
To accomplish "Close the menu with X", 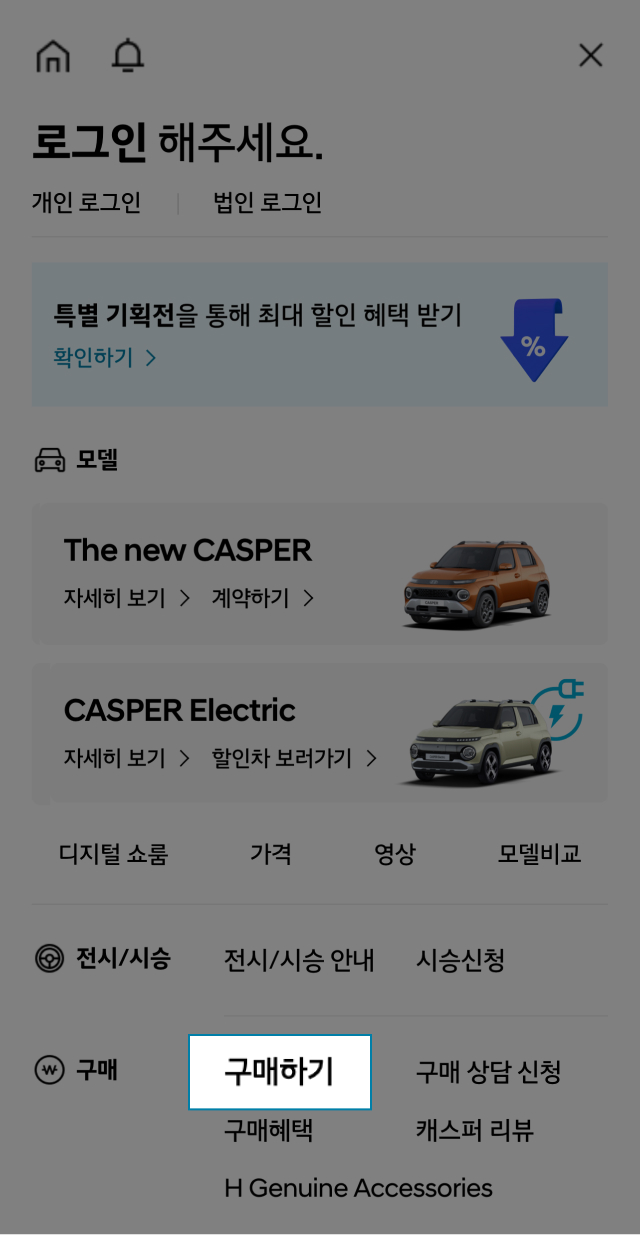I will (x=591, y=56).
